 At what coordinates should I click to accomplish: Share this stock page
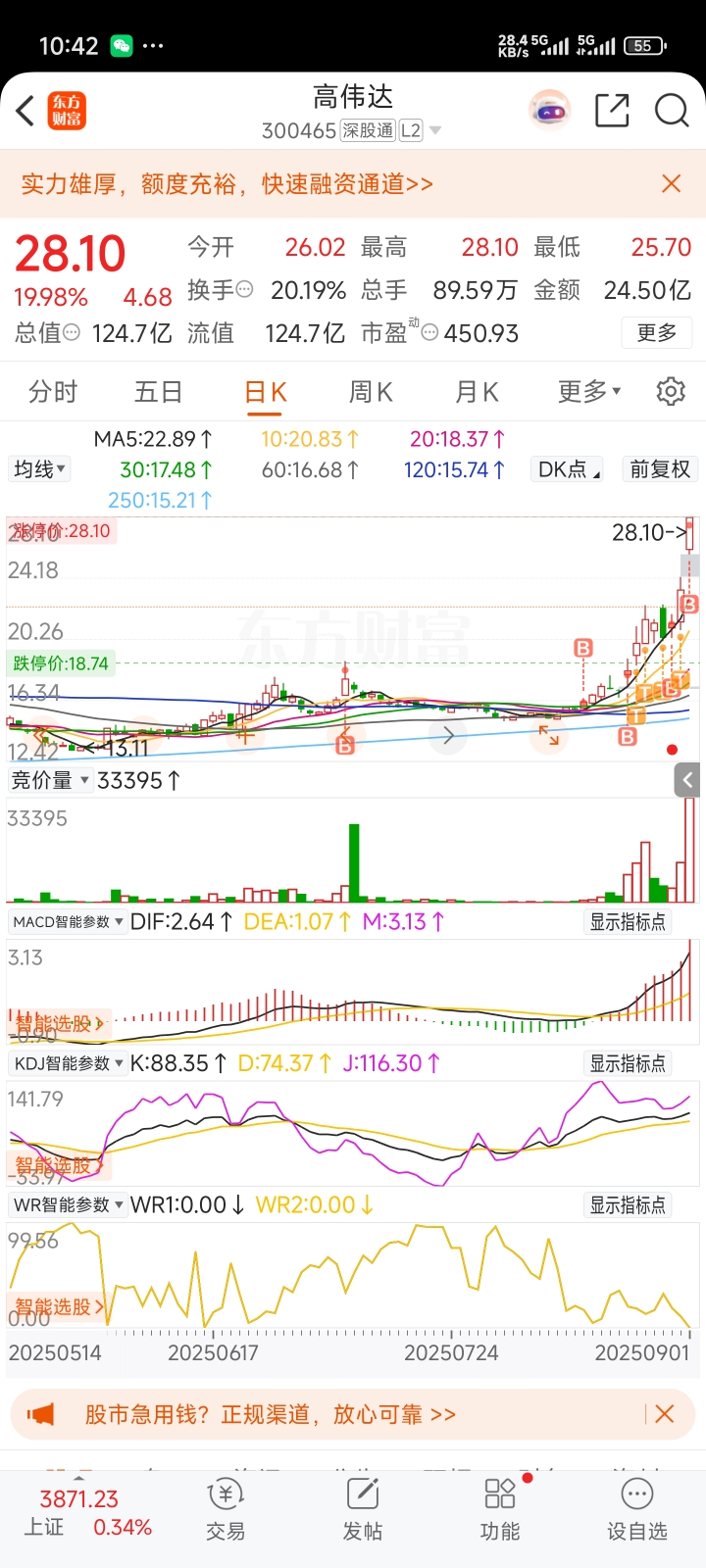click(612, 111)
